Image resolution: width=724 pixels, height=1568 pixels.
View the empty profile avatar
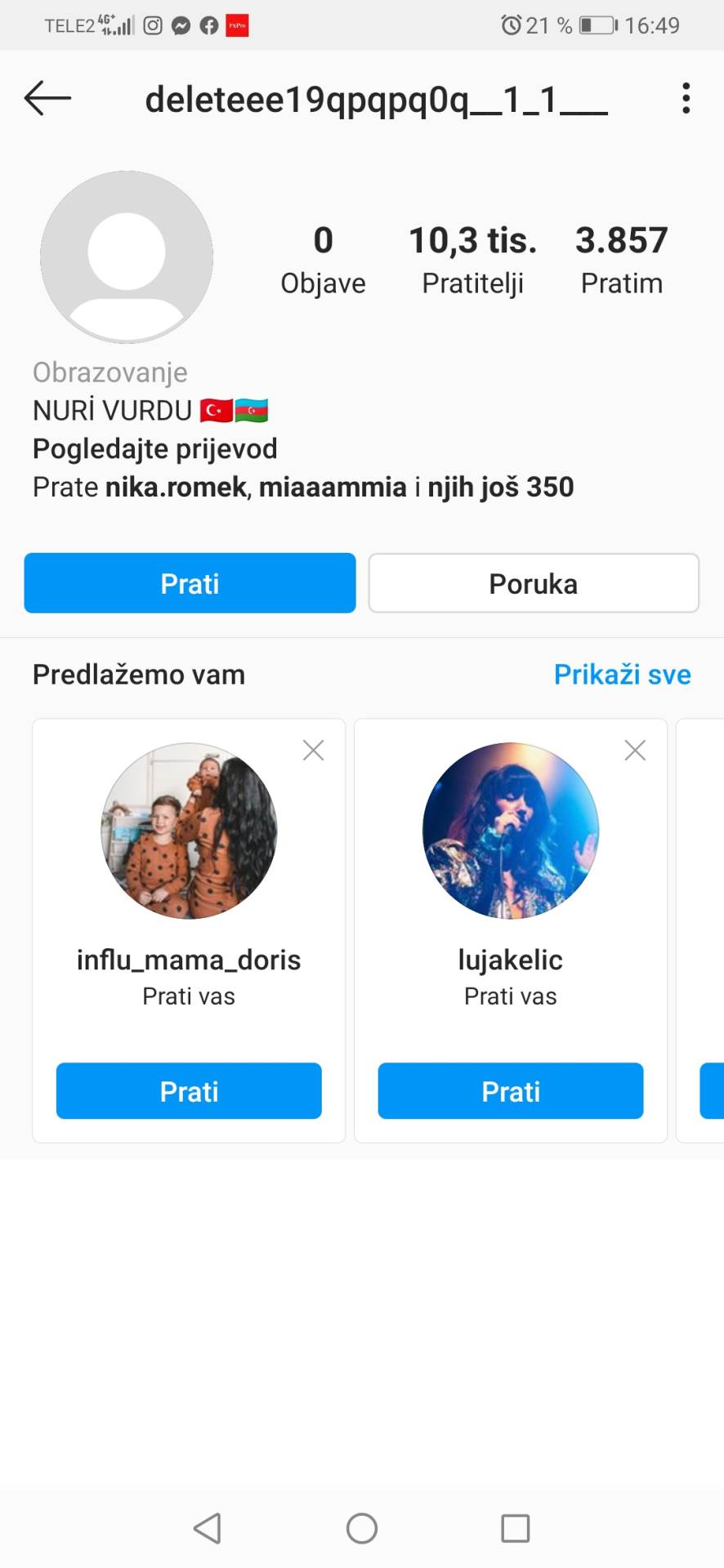[x=127, y=256]
